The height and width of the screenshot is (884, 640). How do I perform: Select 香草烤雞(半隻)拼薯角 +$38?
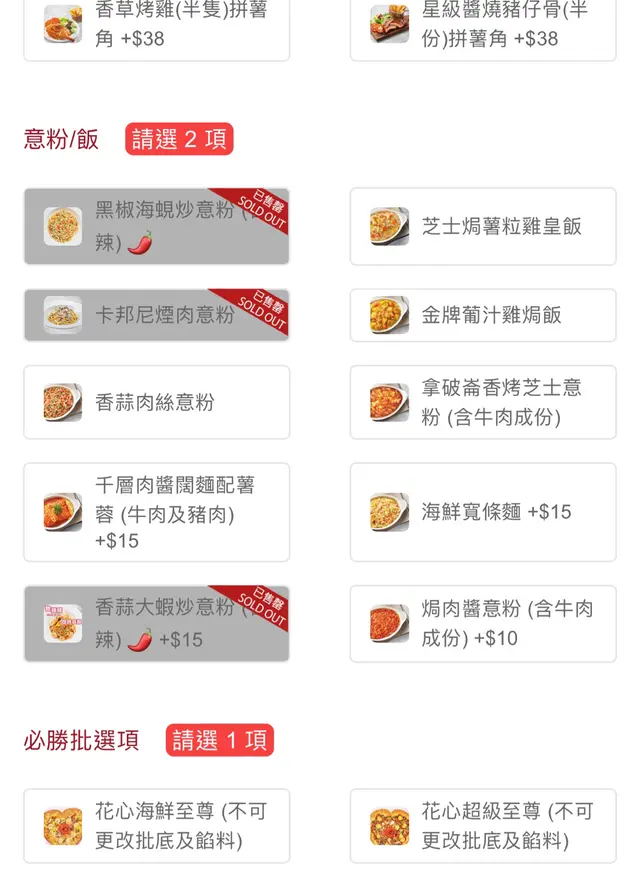[156, 28]
